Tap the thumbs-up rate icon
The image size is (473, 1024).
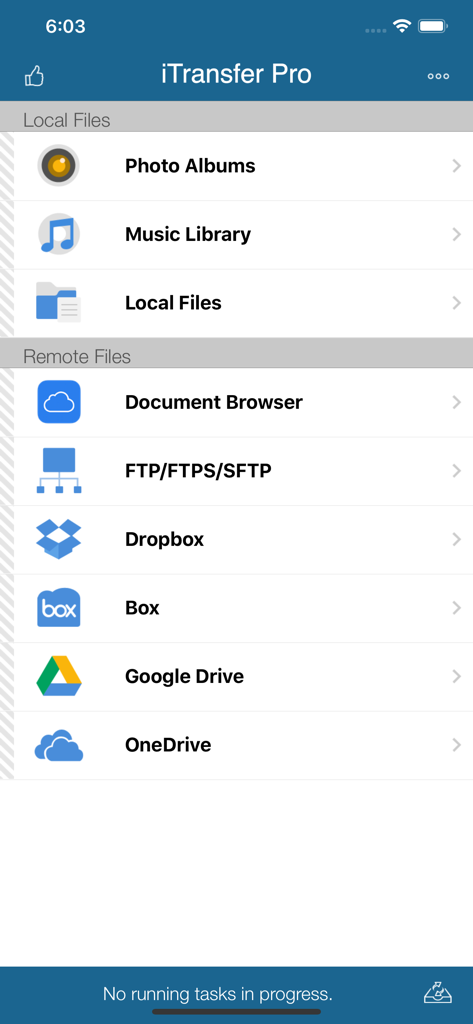point(34,76)
